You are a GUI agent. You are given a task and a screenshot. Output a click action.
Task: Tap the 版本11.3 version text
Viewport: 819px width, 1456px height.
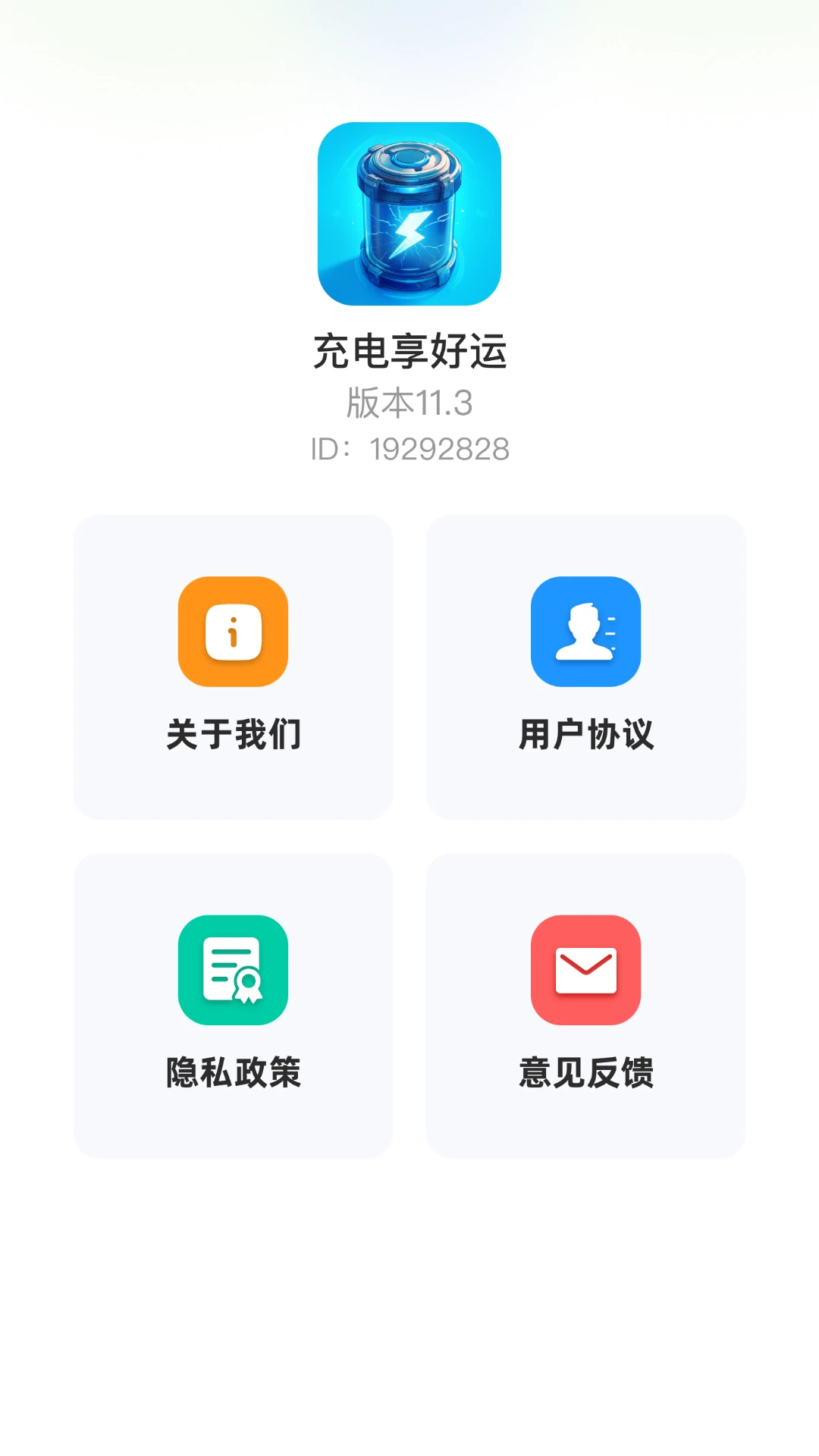click(409, 403)
